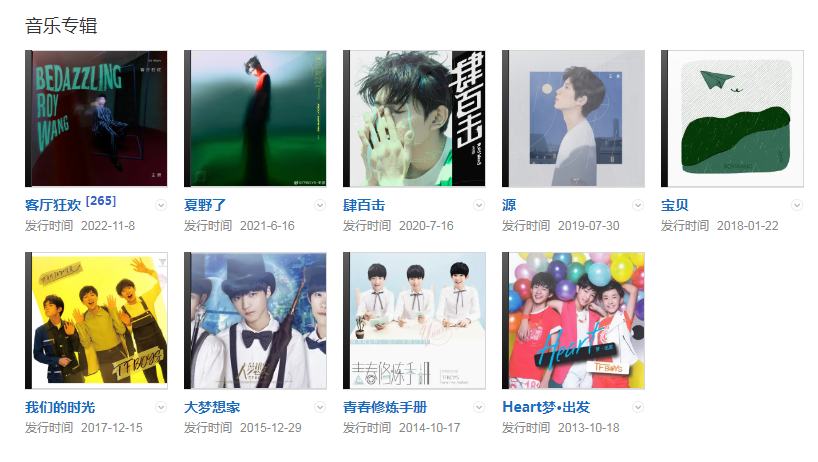This screenshot has width=818, height=462.
Task: Open the 肆百击 album cover
Action: [414, 118]
